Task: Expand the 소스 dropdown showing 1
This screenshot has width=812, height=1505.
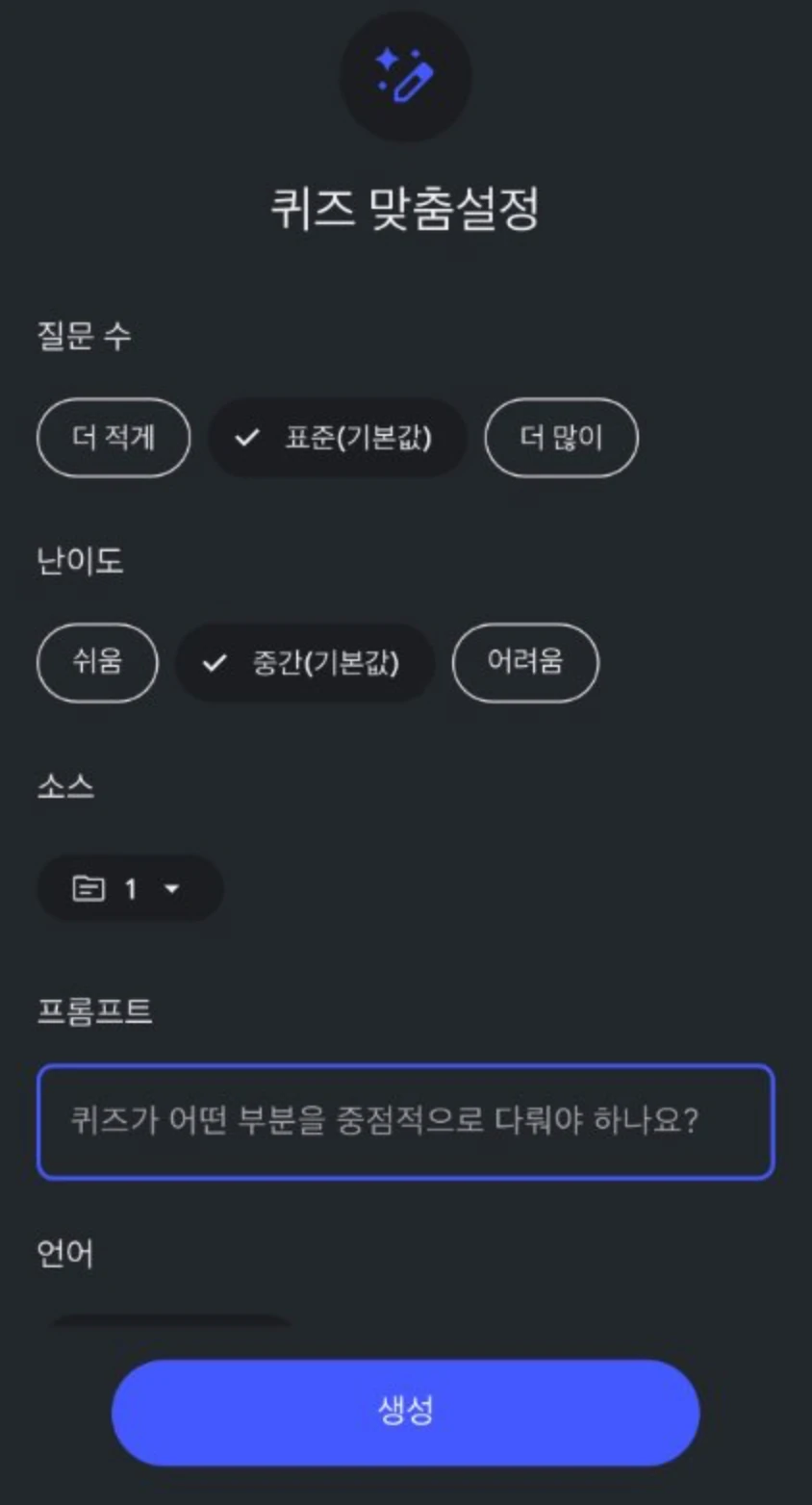Action: (130, 888)
